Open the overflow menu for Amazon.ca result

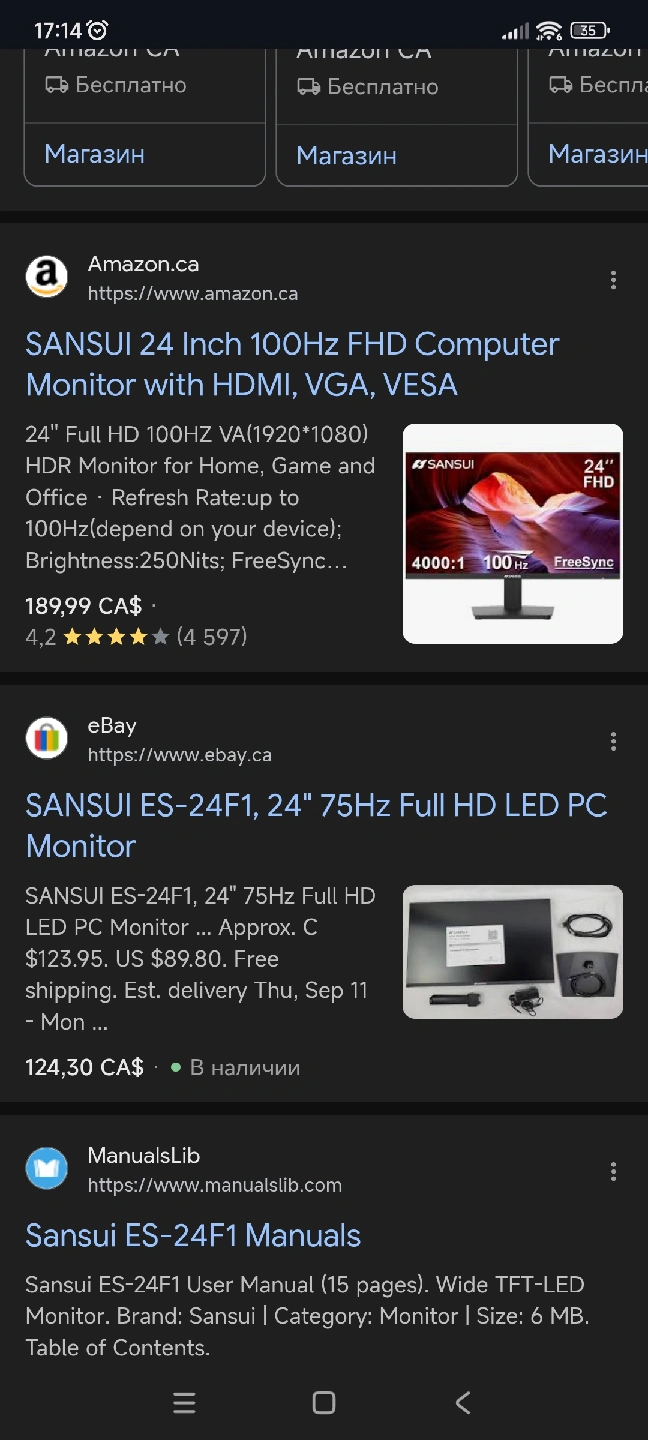click(x=613, y=280)
